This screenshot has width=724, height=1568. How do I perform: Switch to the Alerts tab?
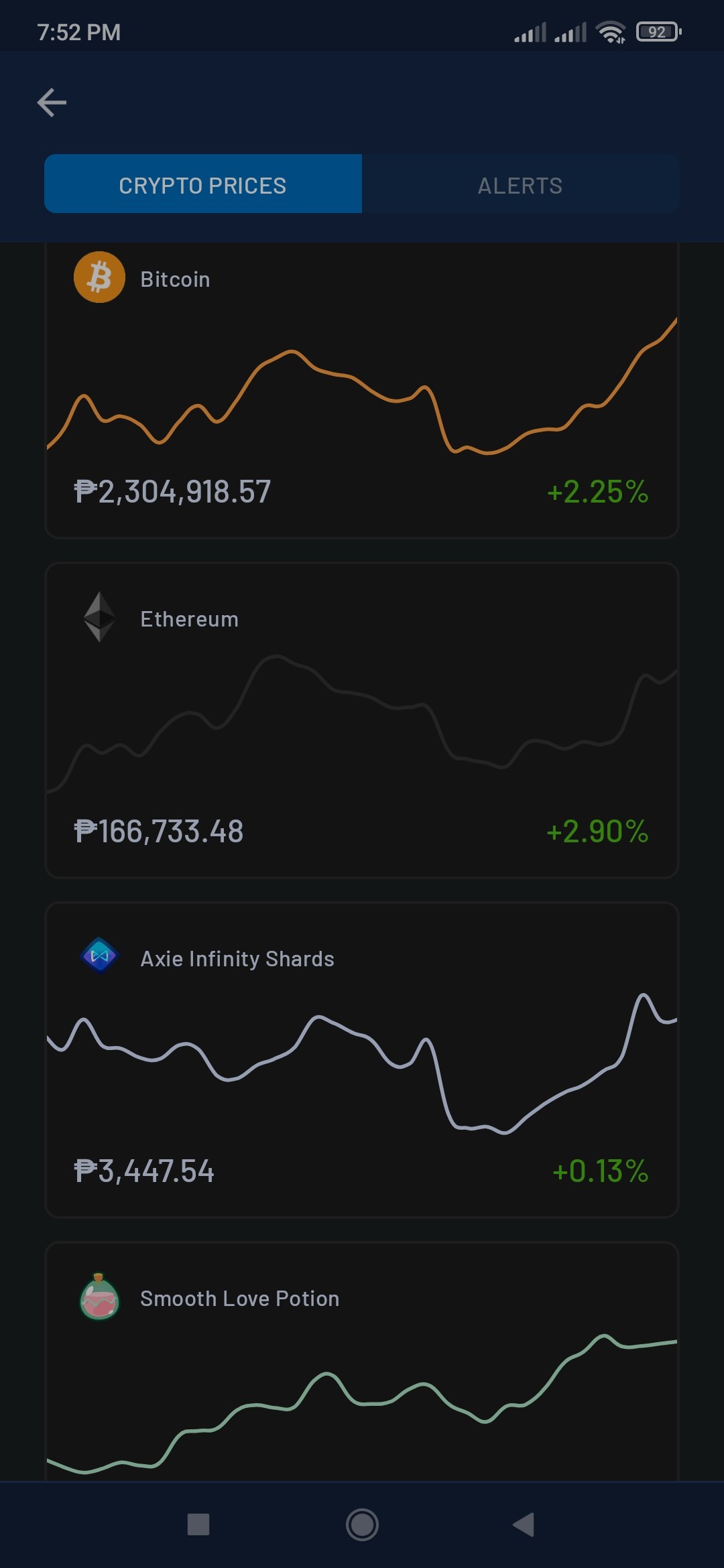coord(521,184)
